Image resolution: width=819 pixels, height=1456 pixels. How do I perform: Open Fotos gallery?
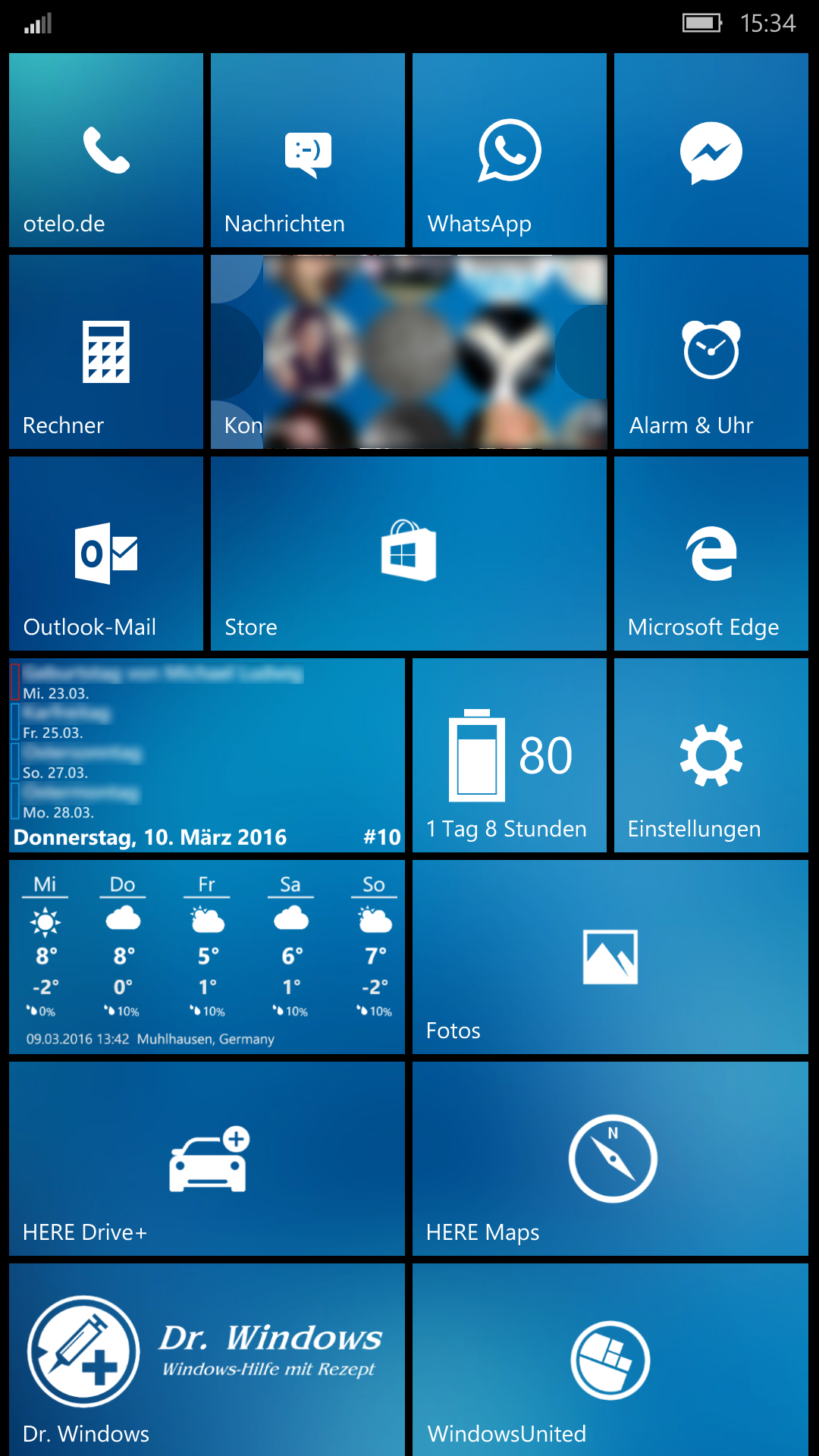click(610, 957)
